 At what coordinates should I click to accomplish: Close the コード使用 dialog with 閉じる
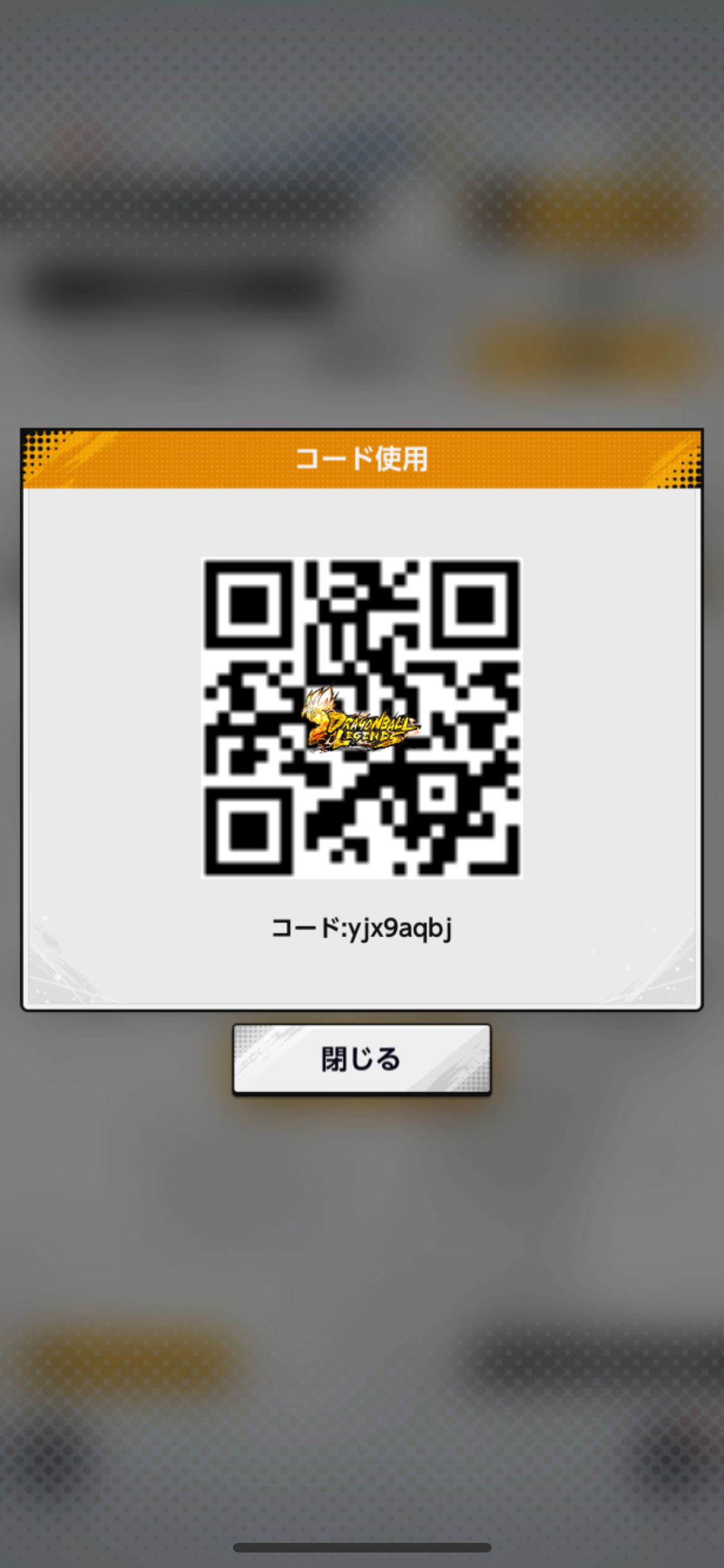362,1059
